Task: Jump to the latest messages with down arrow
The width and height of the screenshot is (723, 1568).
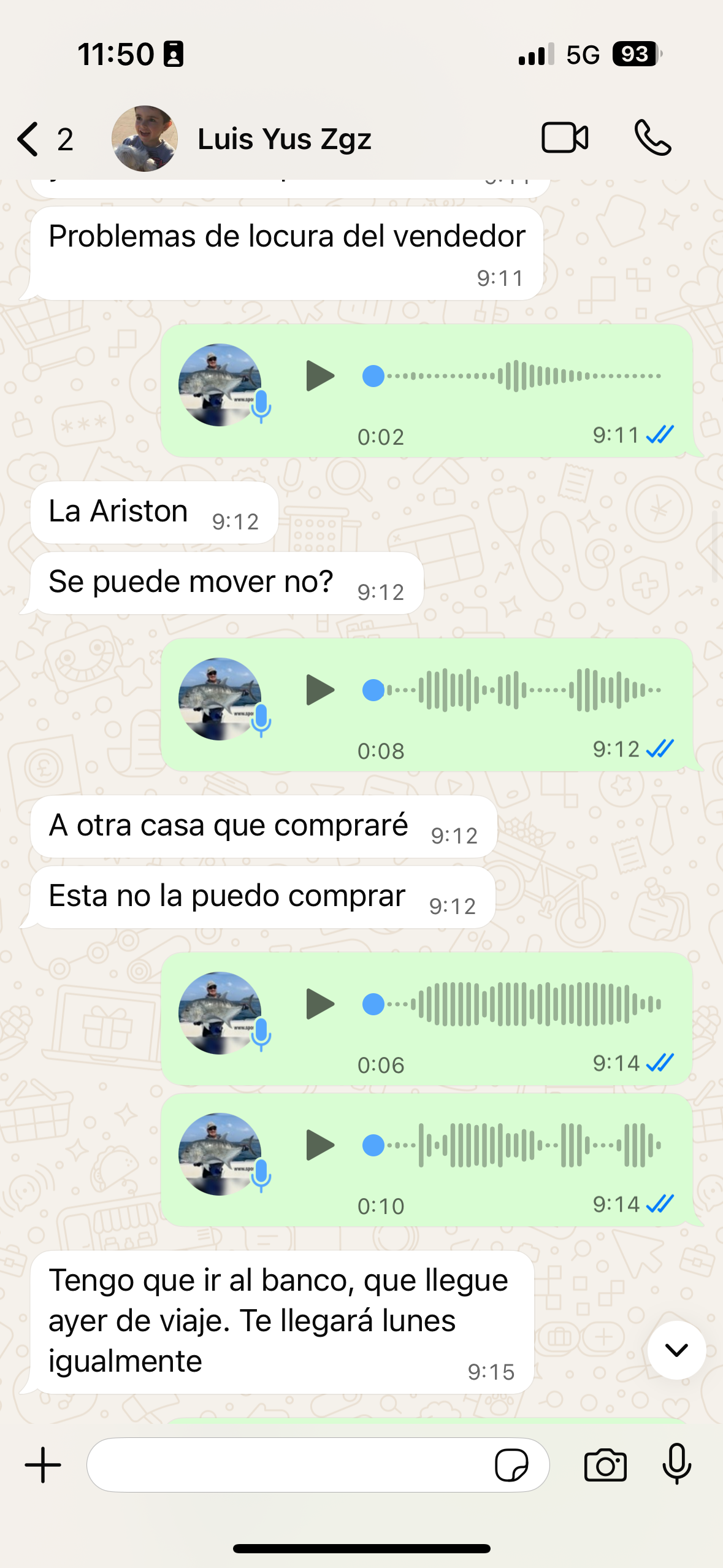Action: coord(676,1350)
